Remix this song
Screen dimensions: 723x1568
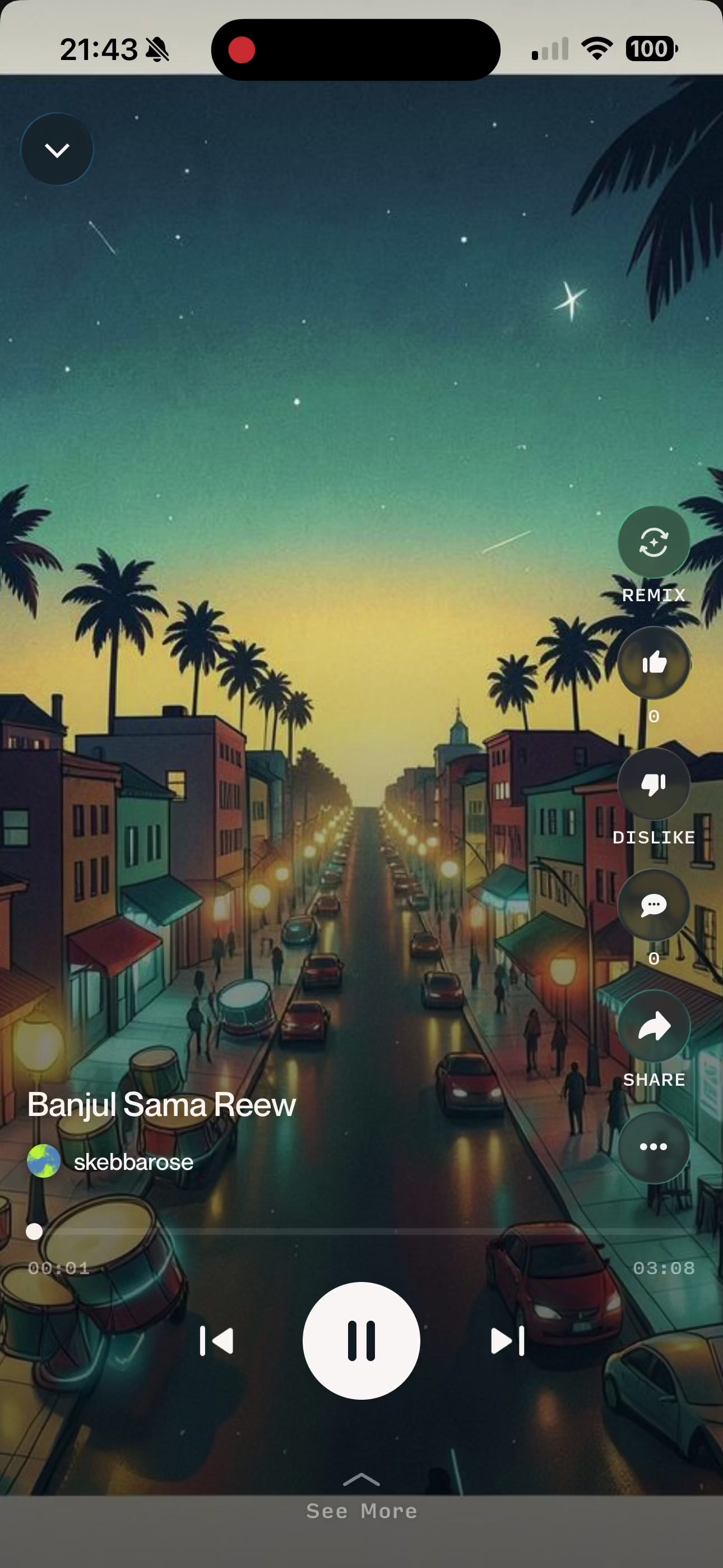click(x=654, y=542)
